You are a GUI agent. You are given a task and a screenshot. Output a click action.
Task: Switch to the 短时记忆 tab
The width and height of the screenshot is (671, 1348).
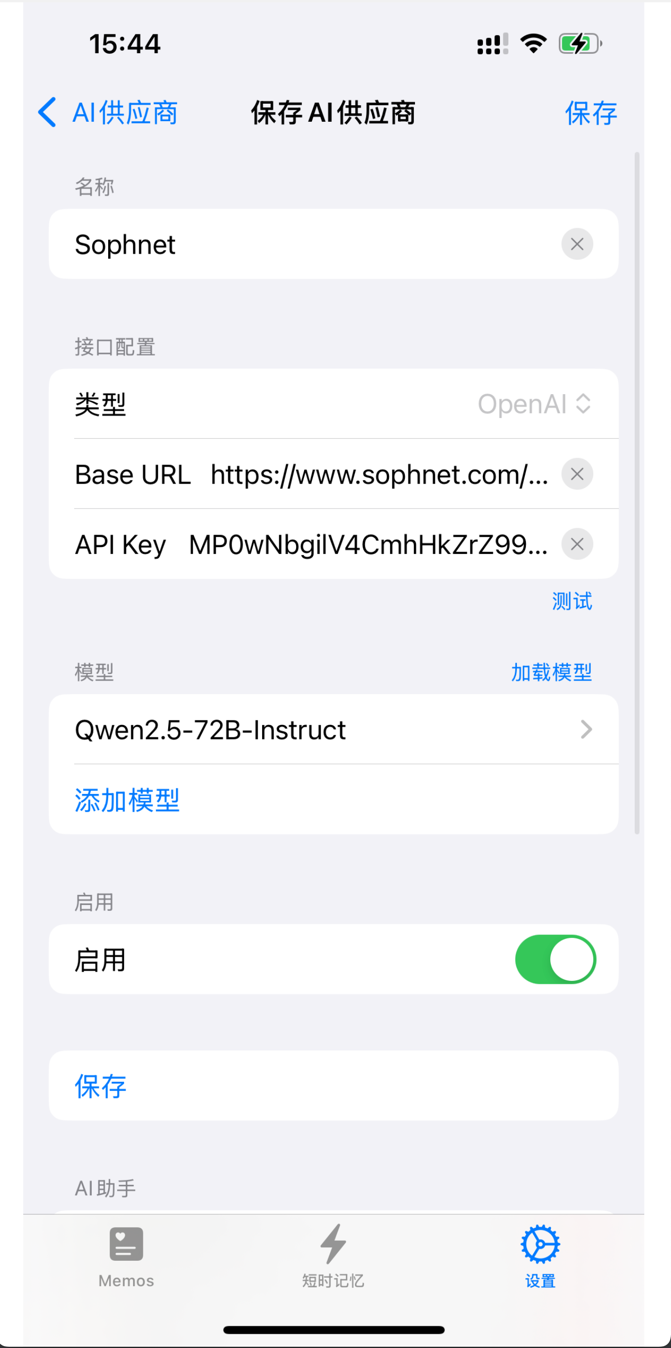(x=333, y=1256)
